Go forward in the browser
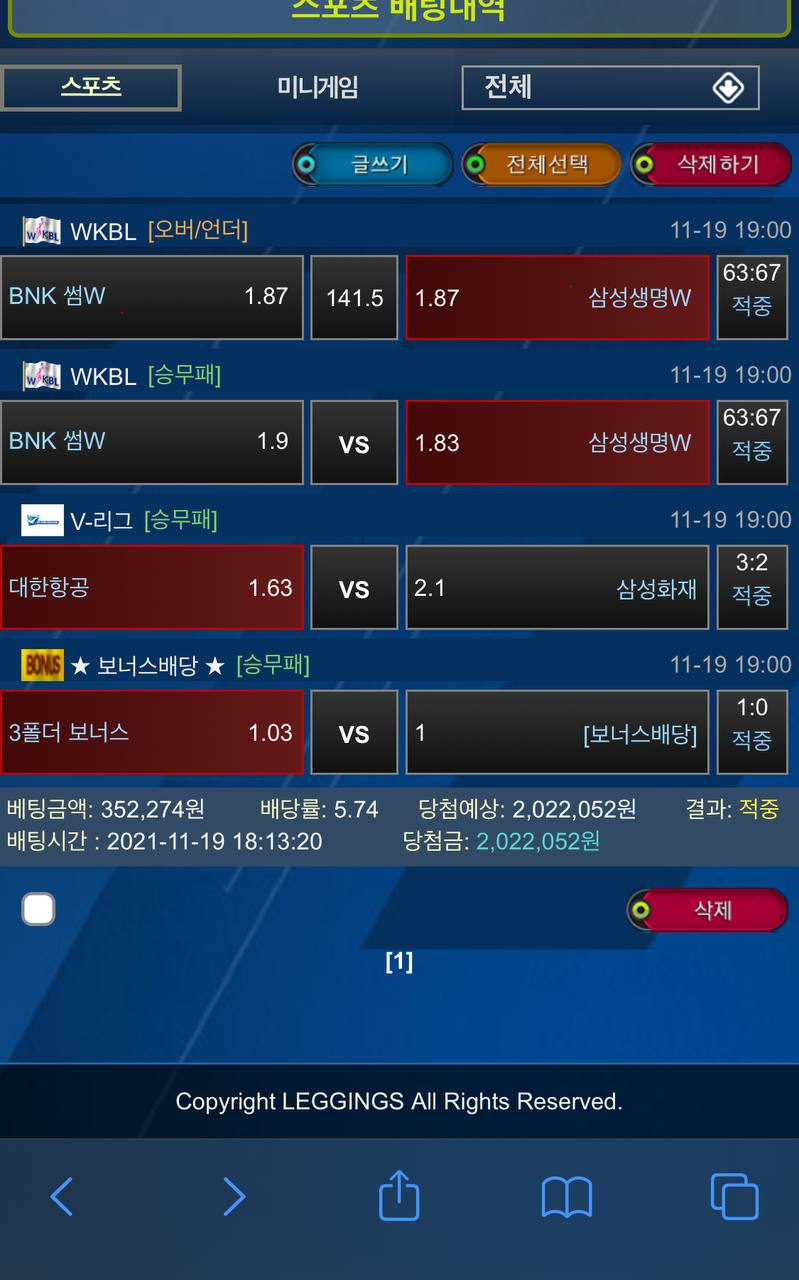The height and width of the screenshot is (1280, 799). (x=233, y=1196)
